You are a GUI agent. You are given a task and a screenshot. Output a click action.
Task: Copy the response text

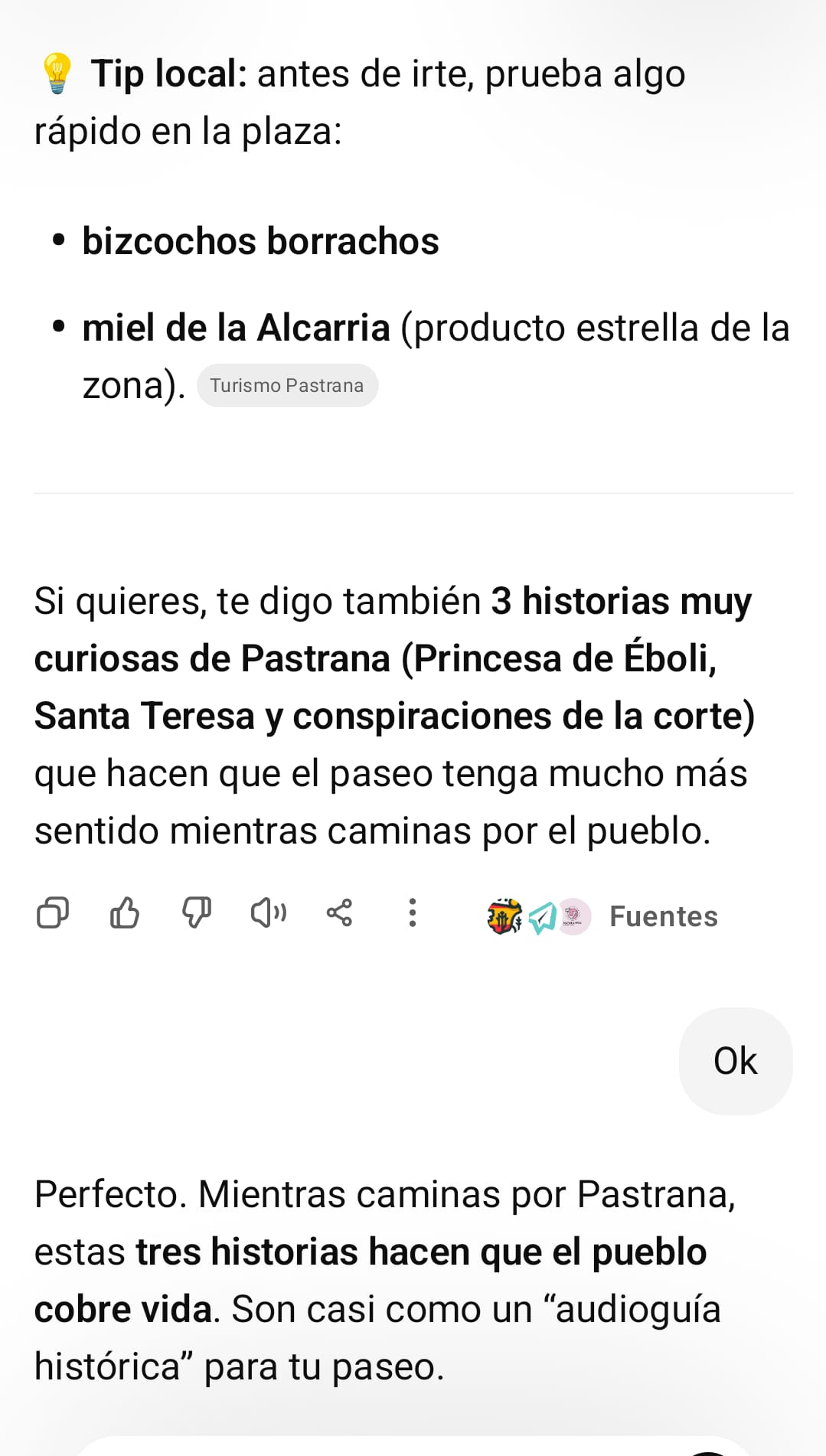click(x=53, y=912)
